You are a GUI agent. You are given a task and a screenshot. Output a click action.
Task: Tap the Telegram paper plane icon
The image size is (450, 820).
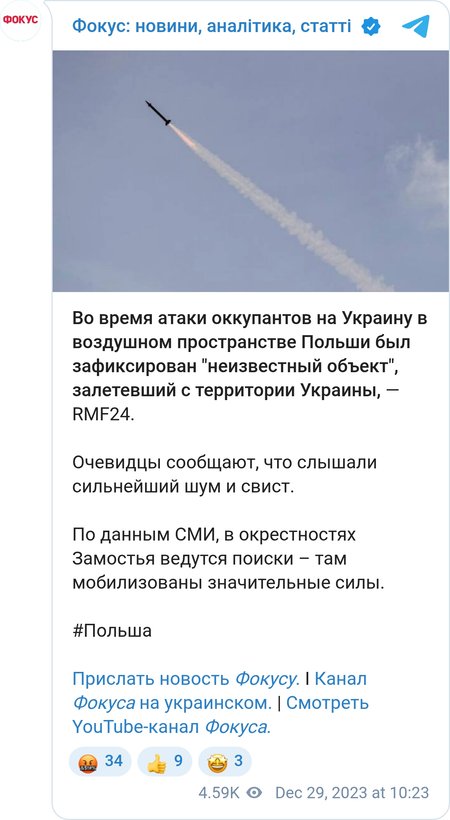[x=415, y=26]
